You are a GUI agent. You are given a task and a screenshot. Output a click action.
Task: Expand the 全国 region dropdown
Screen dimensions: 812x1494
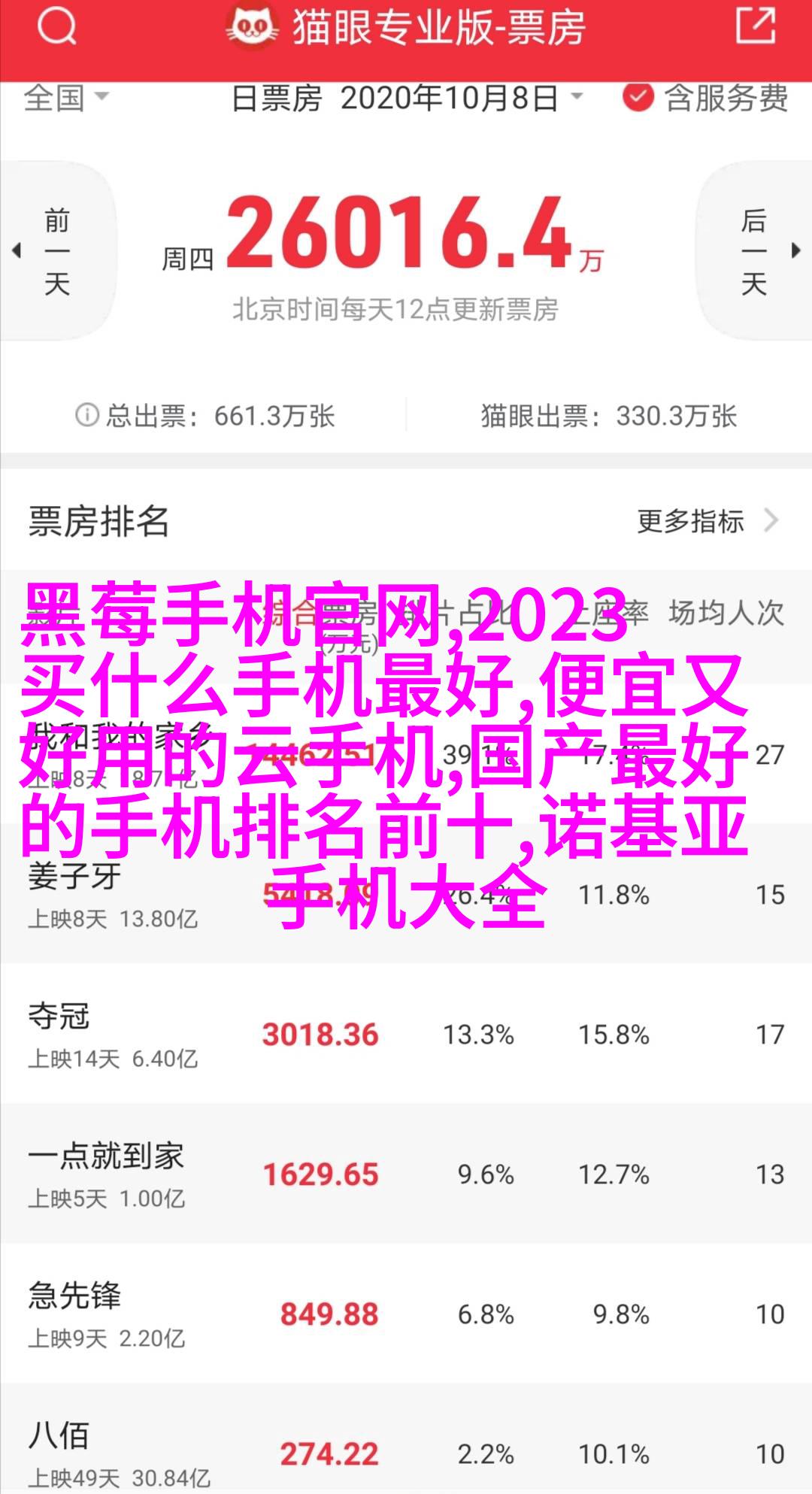coord(67,98)
